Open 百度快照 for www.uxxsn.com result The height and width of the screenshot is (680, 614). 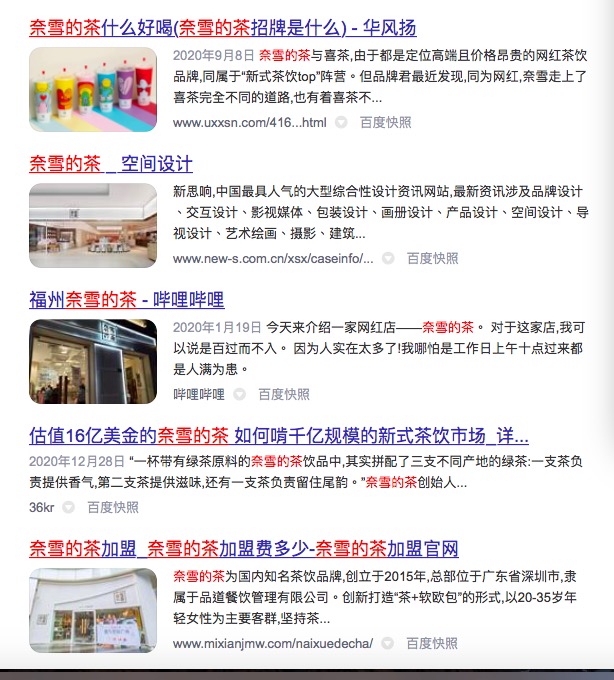click(x=385, y=122)
